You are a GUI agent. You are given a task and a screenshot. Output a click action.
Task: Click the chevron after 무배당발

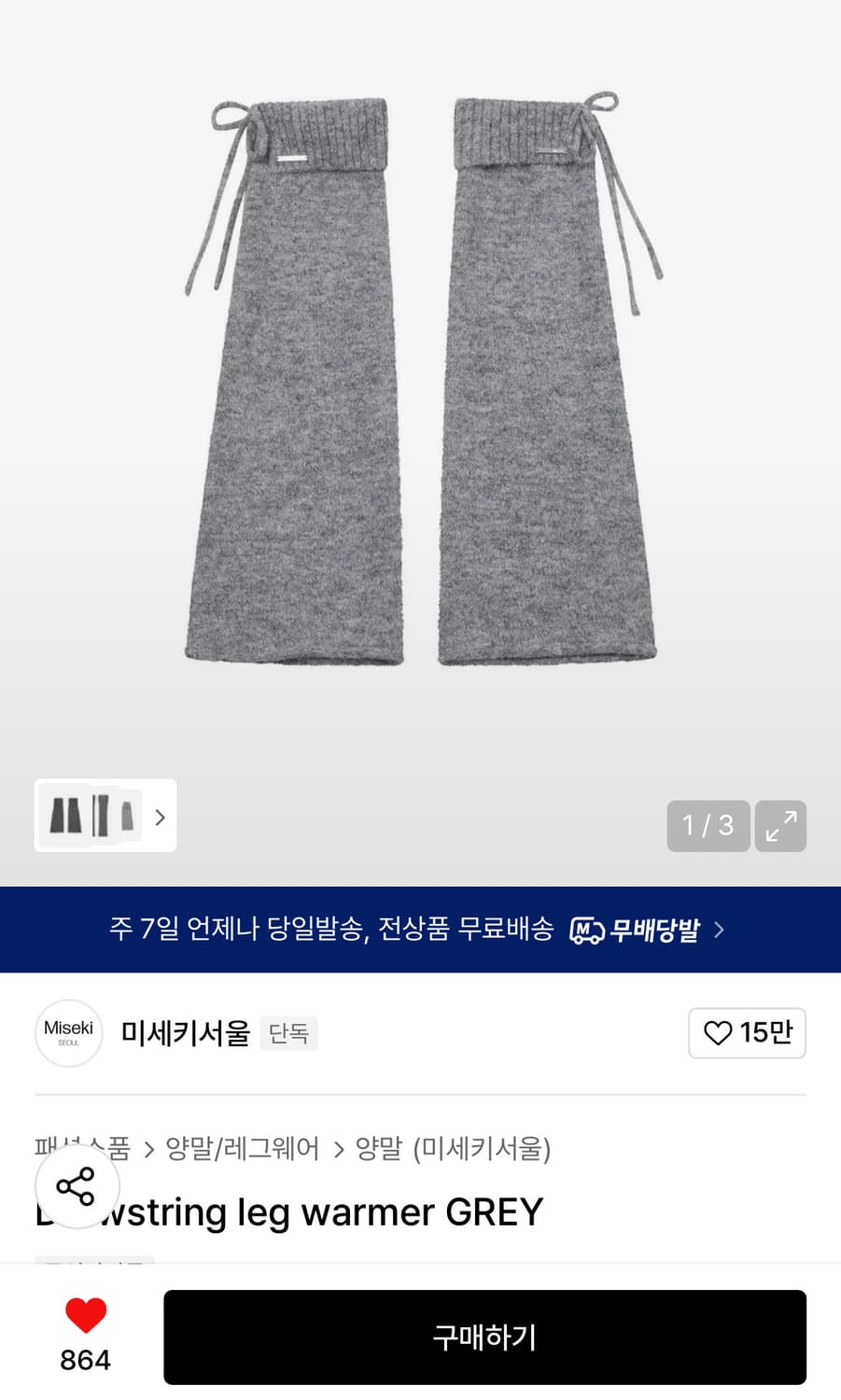pyautogui.click(x=719, y=930)
